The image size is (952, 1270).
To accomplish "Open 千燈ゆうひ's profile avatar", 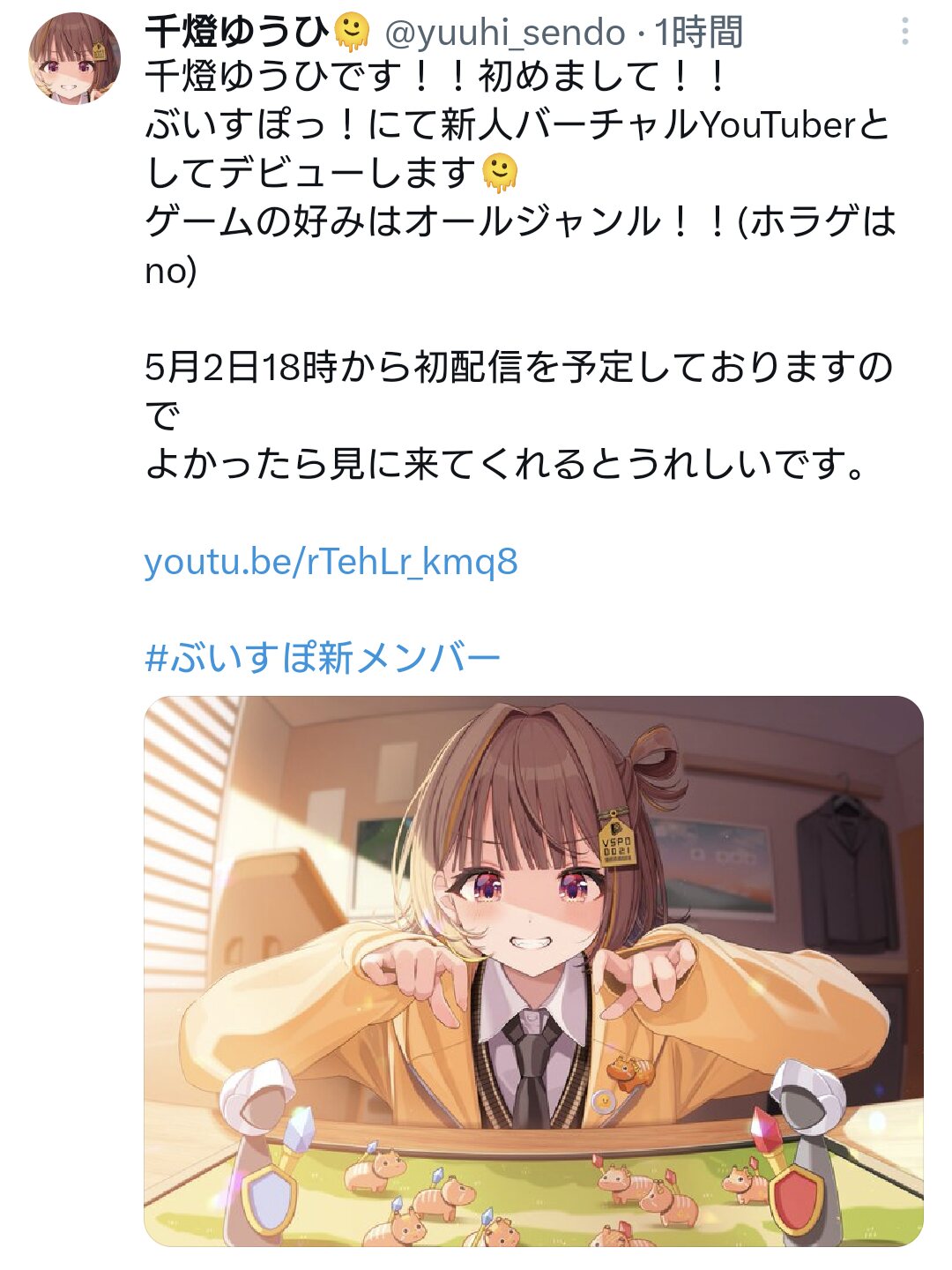I will [75, 58].
